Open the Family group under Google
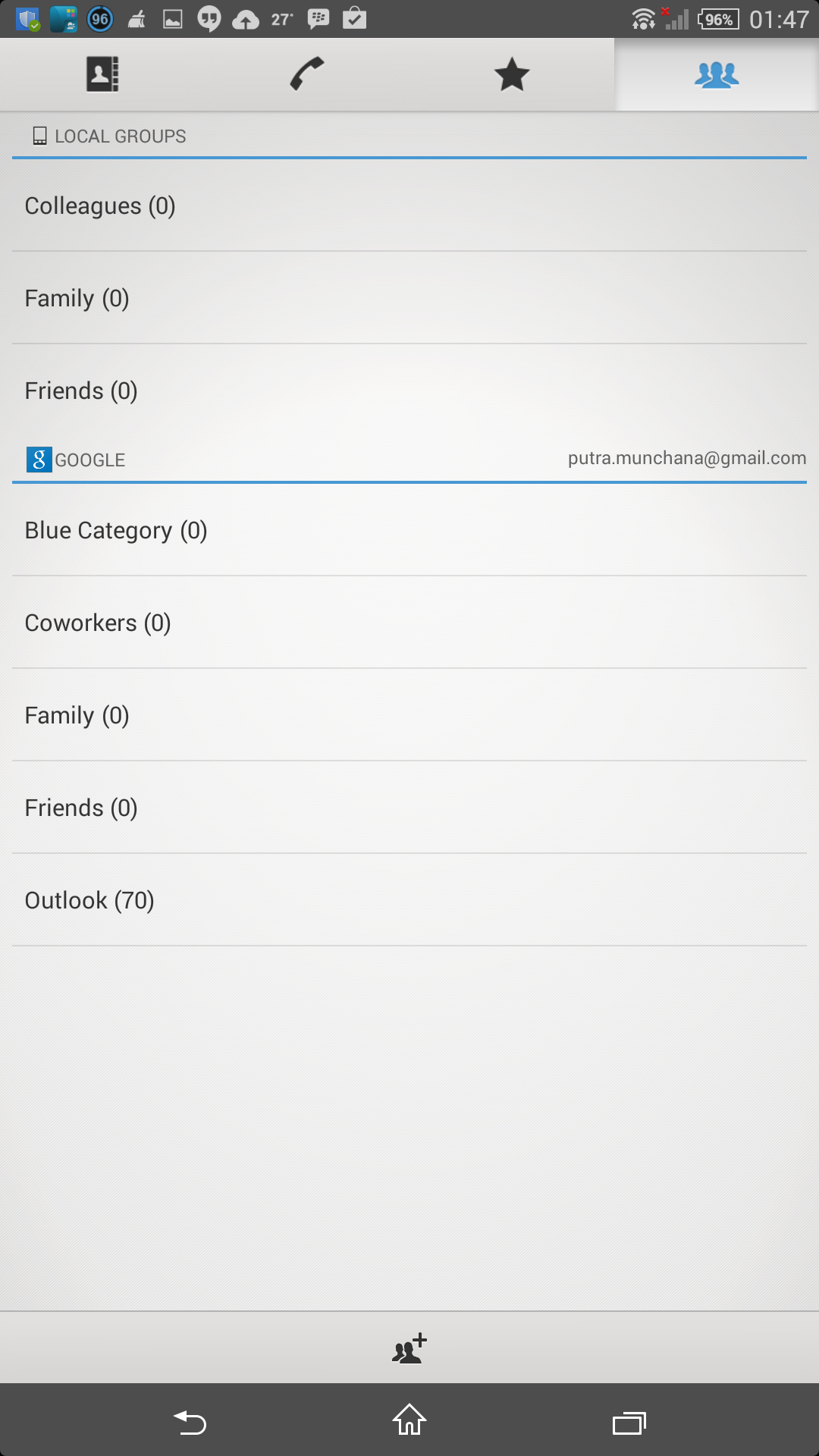Screen dimensions: 819x1456 409,716
